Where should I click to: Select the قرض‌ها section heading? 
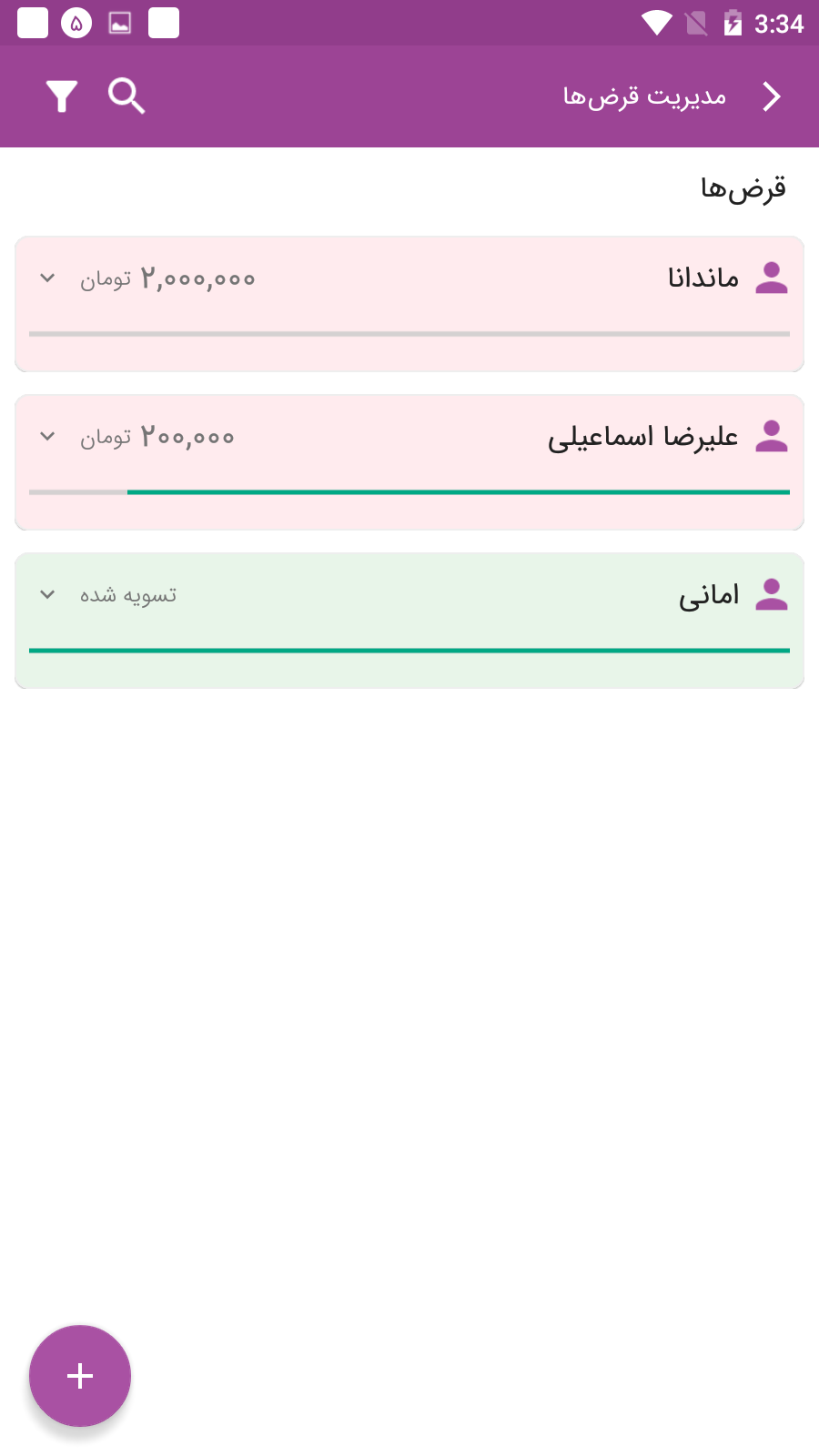coord(746,187)
